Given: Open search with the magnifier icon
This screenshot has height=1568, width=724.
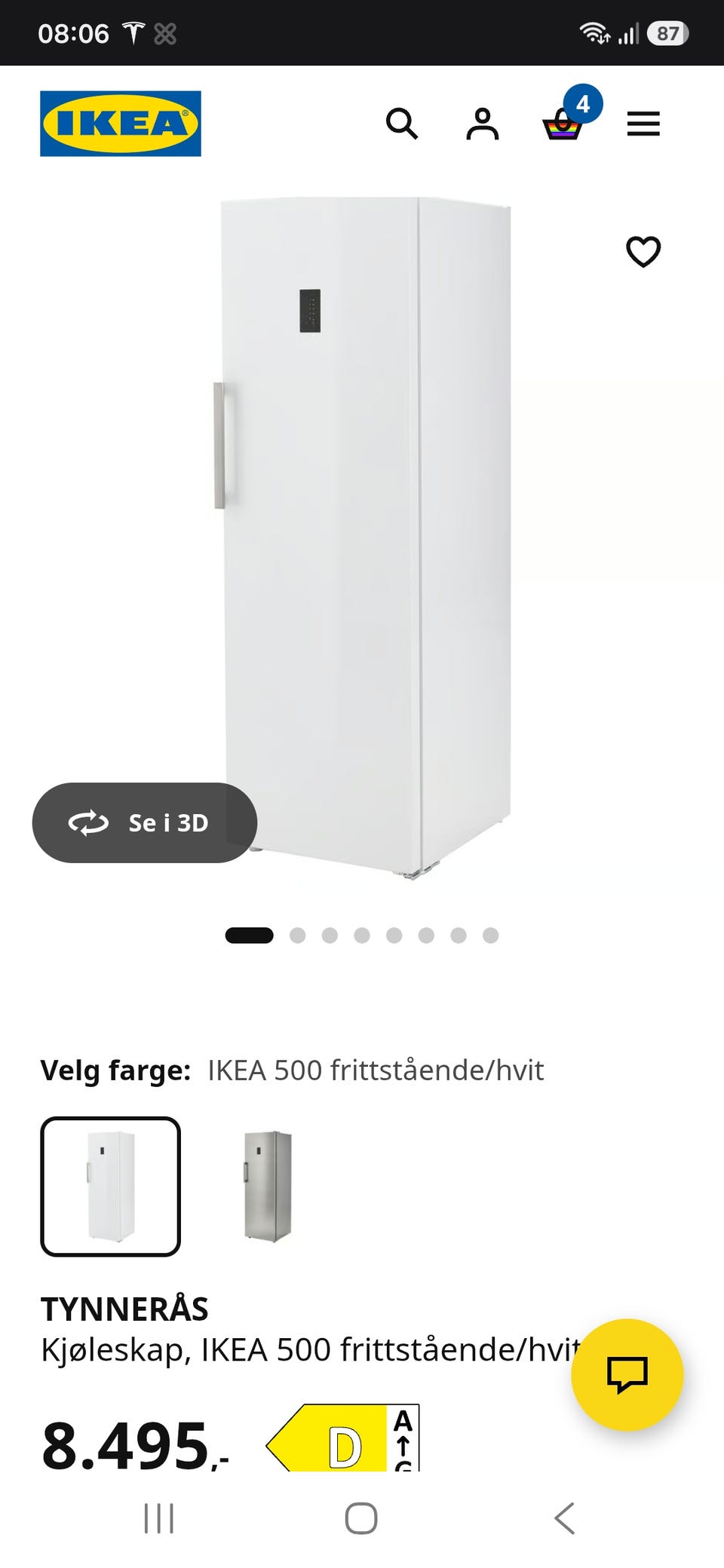Looking at the screenshot, I should (x=402, y=124).
